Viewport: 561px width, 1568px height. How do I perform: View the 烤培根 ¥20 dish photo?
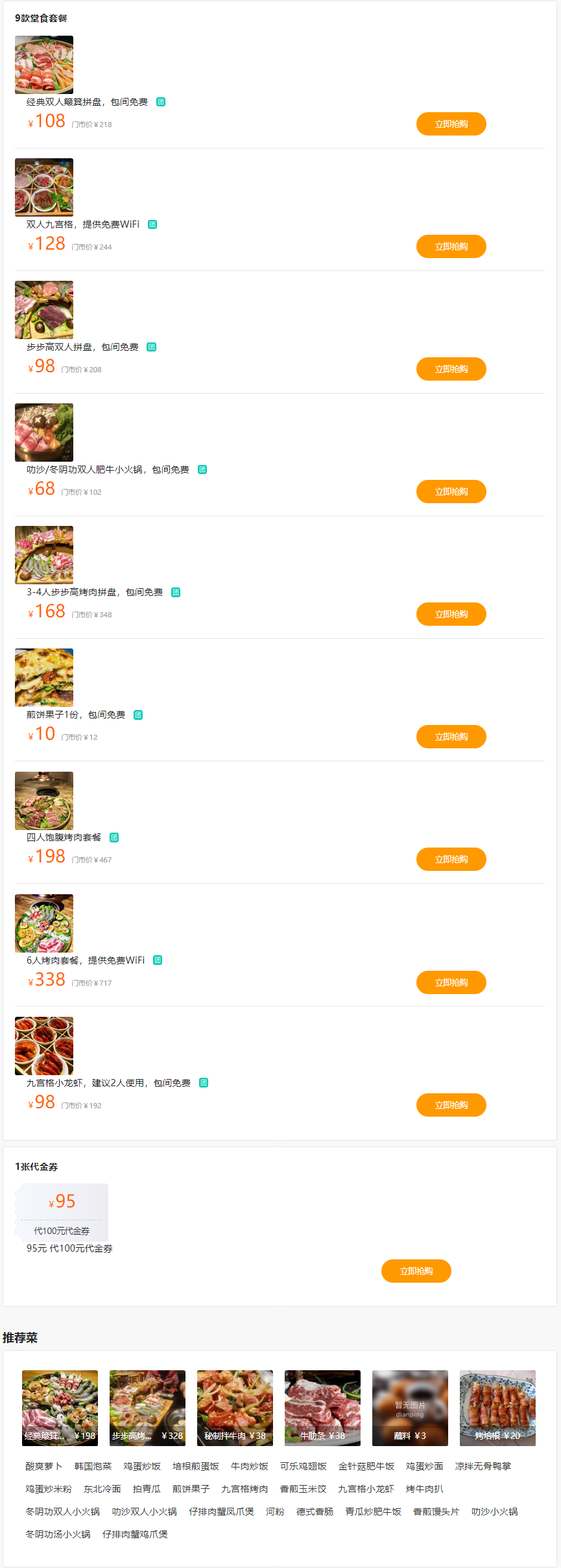[x=497, y=1408]
